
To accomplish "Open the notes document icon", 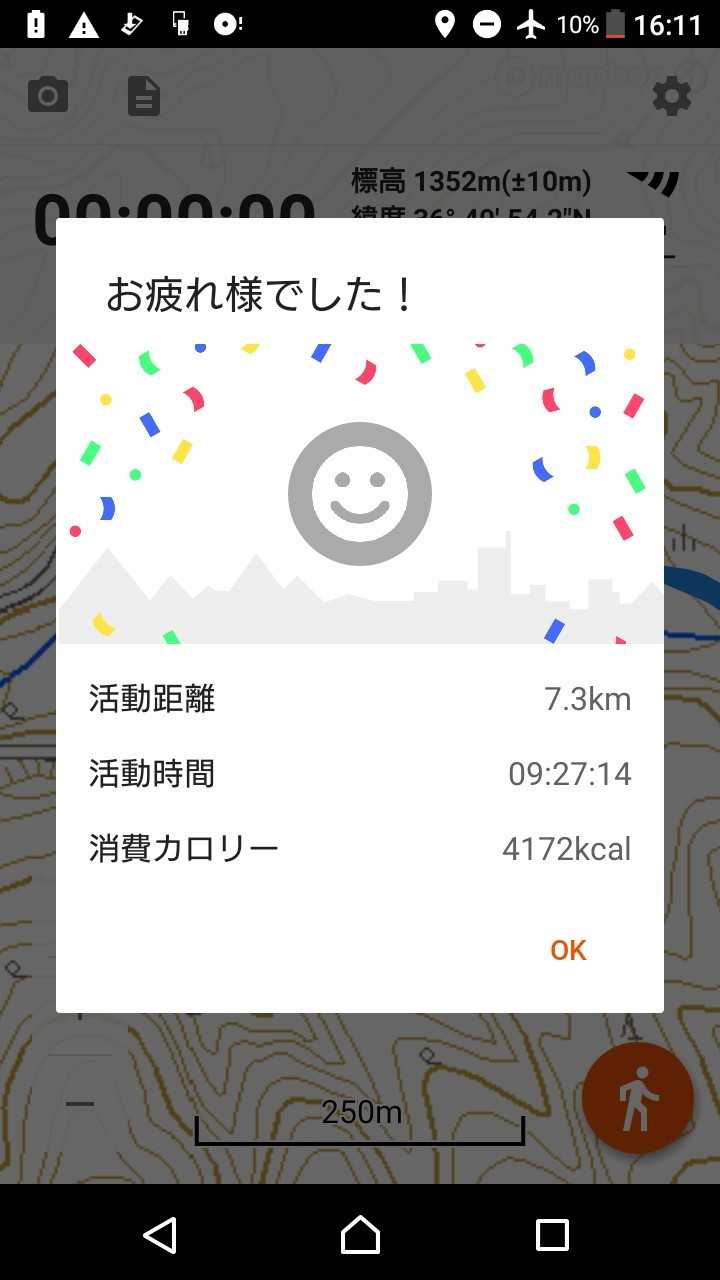I will click(144, 97).
